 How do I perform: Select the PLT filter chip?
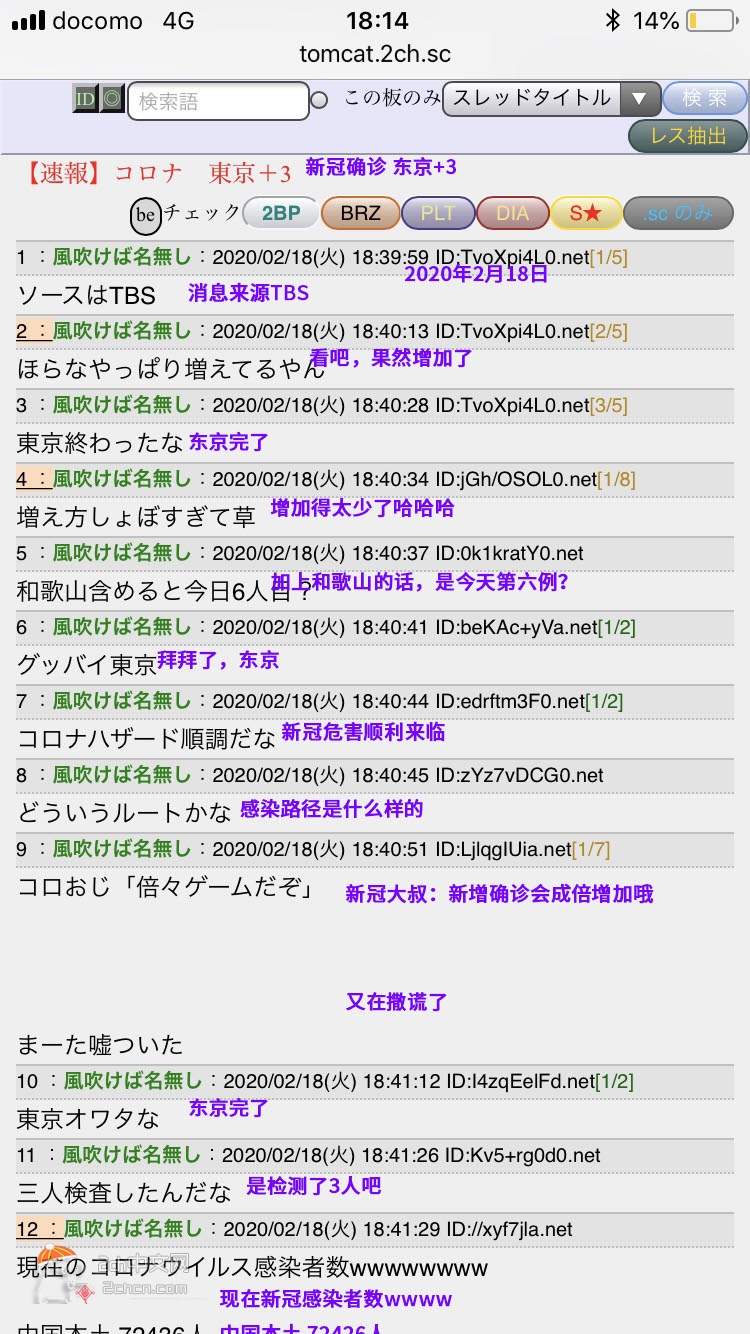pyautogui.click(x=437, y=213)
